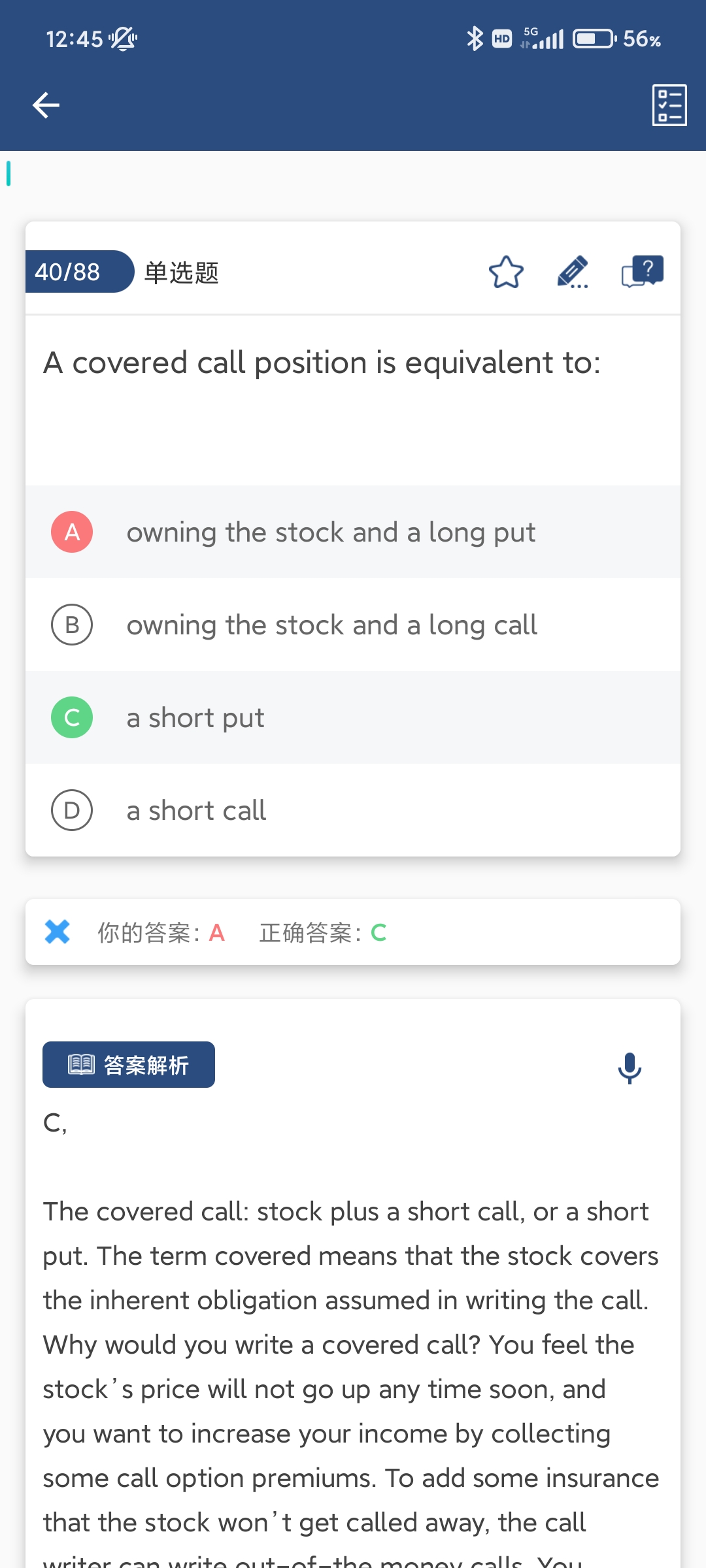The width and height of the screenshot is (706, 1568).
Task: Ask a question about this item
Action: (642, 272)
